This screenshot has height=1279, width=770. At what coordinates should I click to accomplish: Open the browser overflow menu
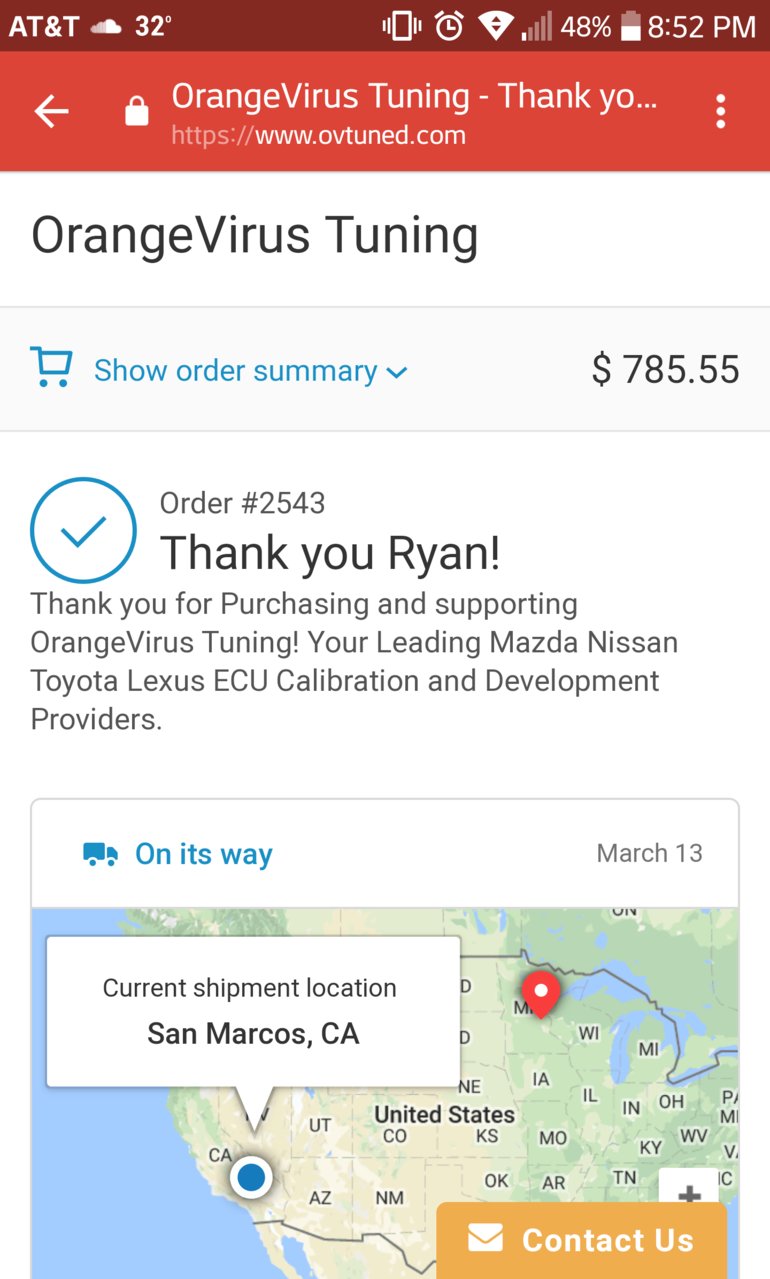(x=720, y=112)
